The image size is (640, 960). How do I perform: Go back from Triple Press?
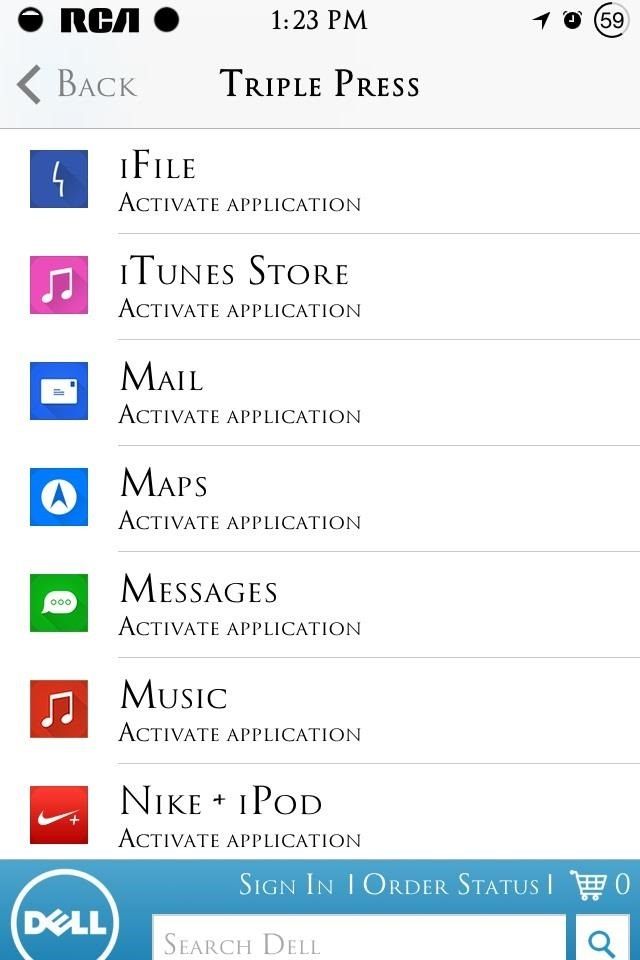coord(76,85)
